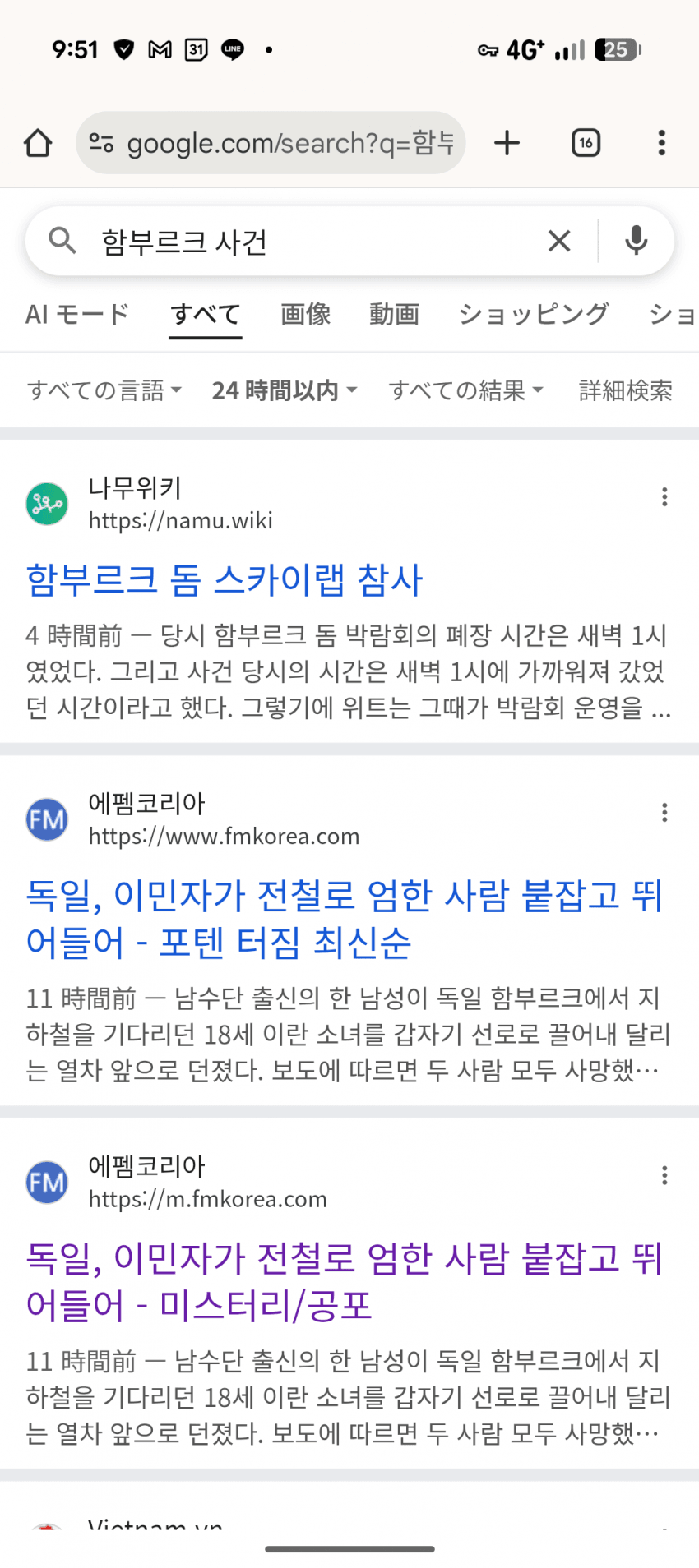Open the fmkorea 포텐 터짐 최신순 result
699x1568 pixels.
344,919
